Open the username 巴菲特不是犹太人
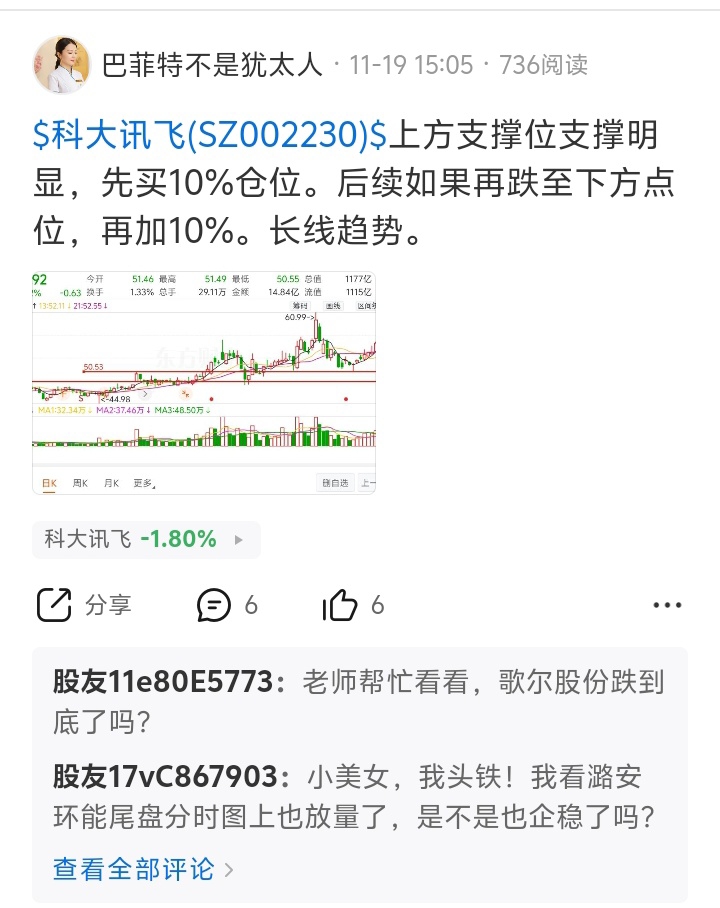Viewport: 720px width, 908px height. pyautogui.click(x=213, y=65)
